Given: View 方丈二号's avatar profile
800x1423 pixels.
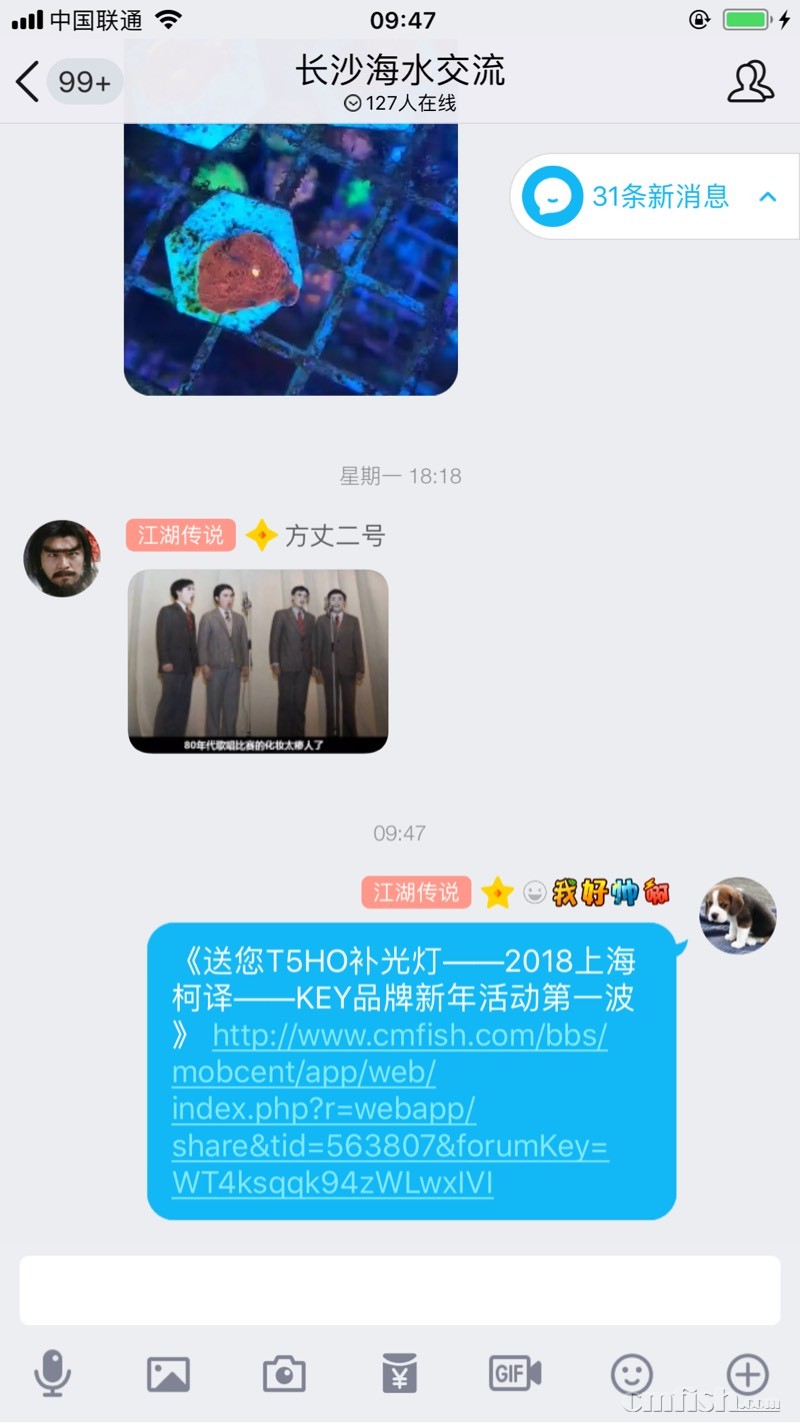Looking at the screenshot, I should pyautogui.click(x=62, y=558).
